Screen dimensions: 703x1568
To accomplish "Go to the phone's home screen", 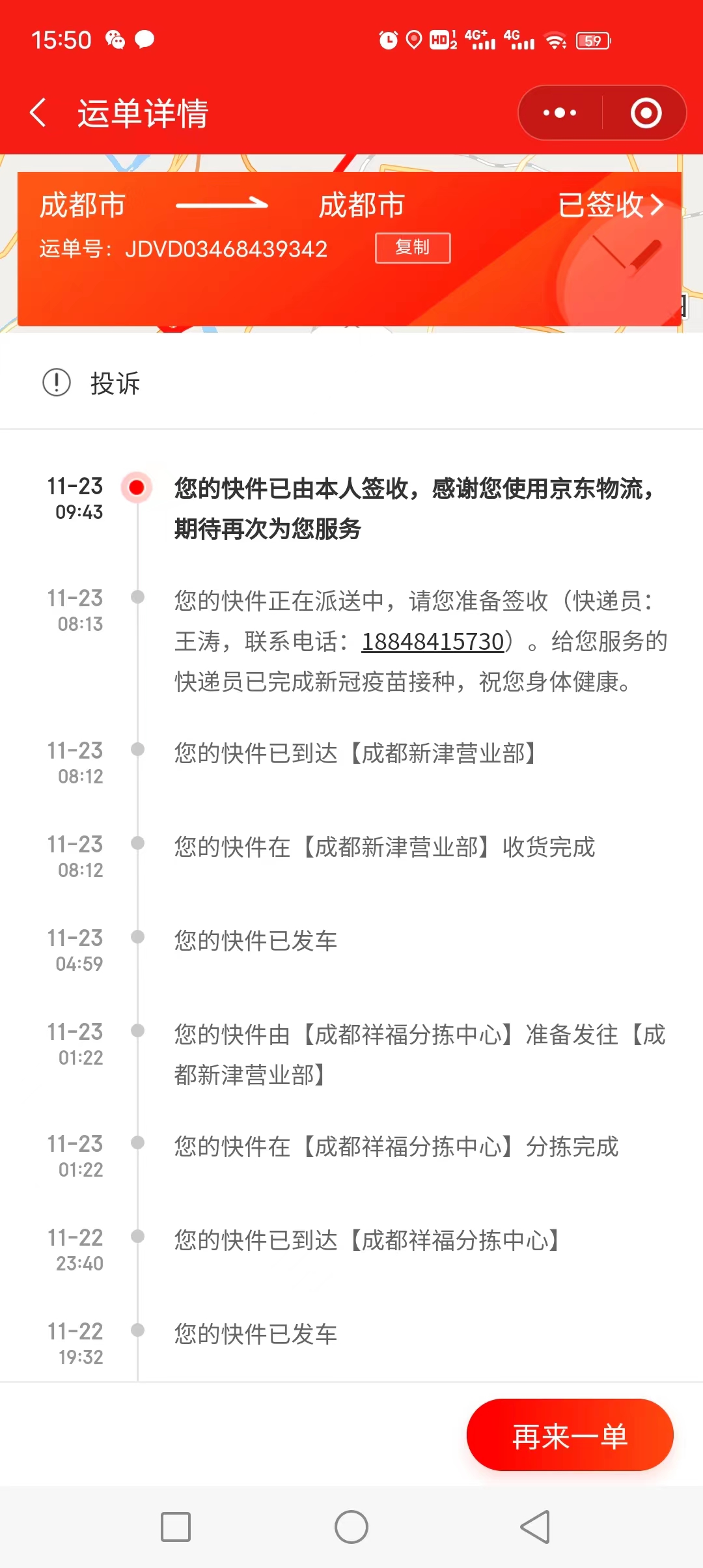I will pos(351,1527).
